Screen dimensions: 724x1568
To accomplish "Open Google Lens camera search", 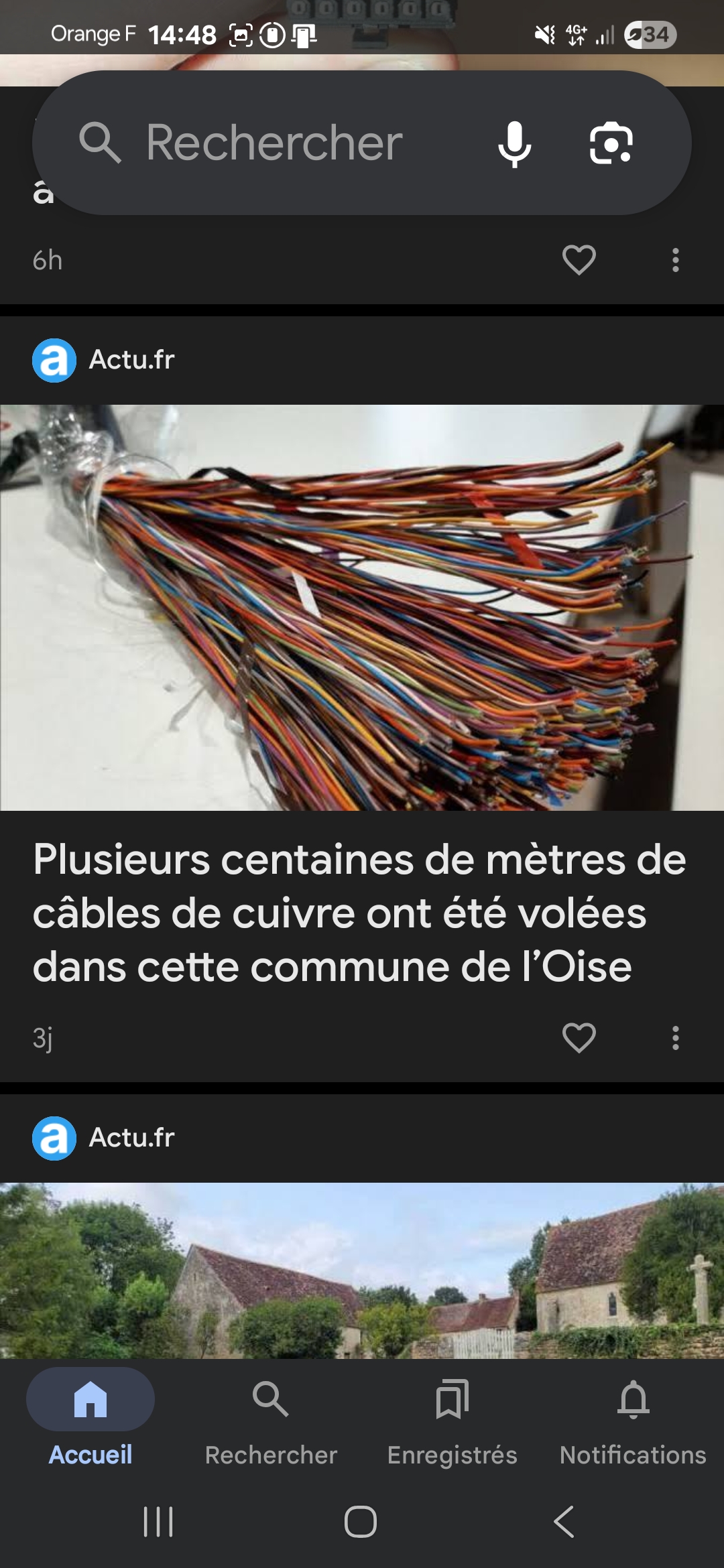I will coord(611,143).
